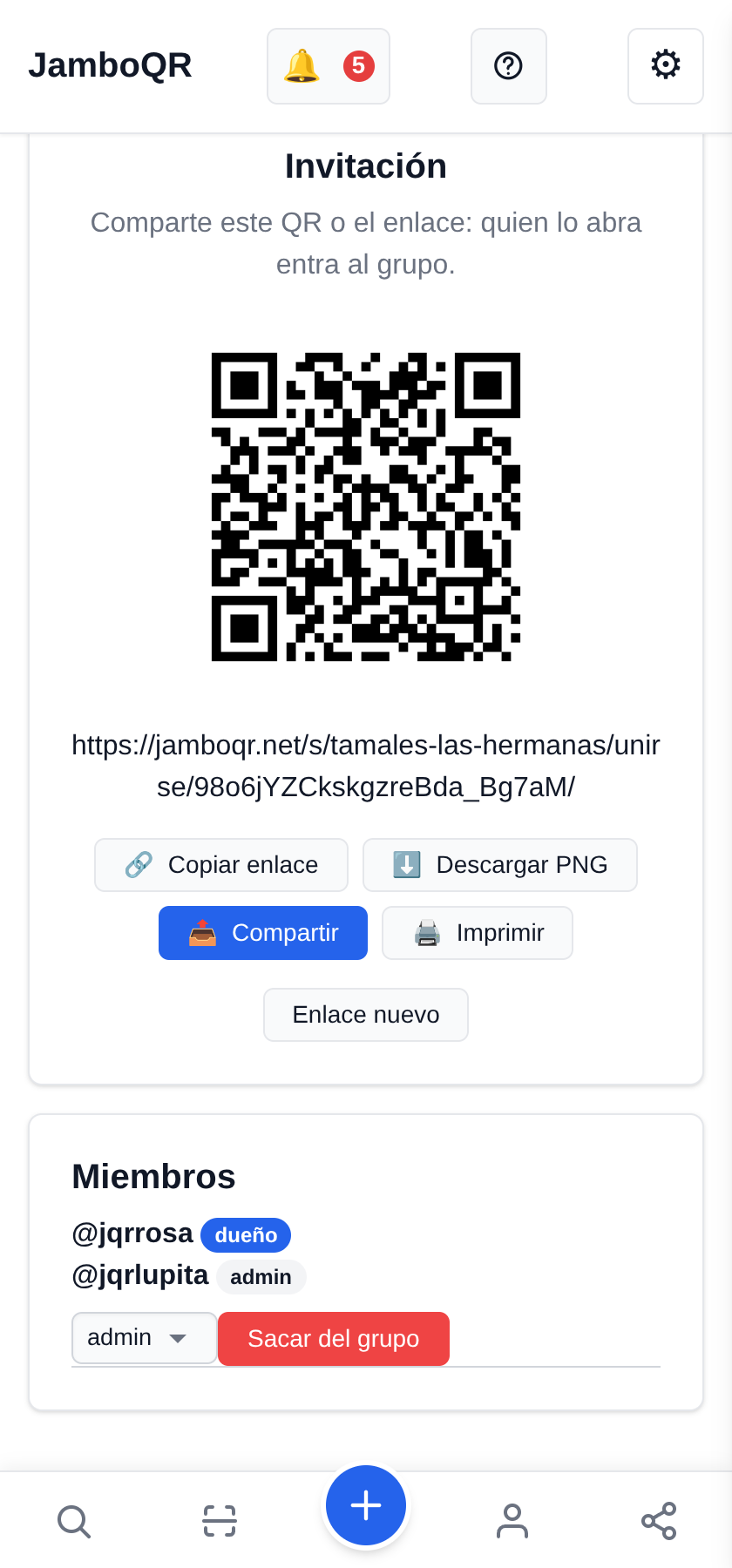This screenshot has width=732, height=1568.
Task: Open the share tab in bottom bar
Action: point(659,1522)
